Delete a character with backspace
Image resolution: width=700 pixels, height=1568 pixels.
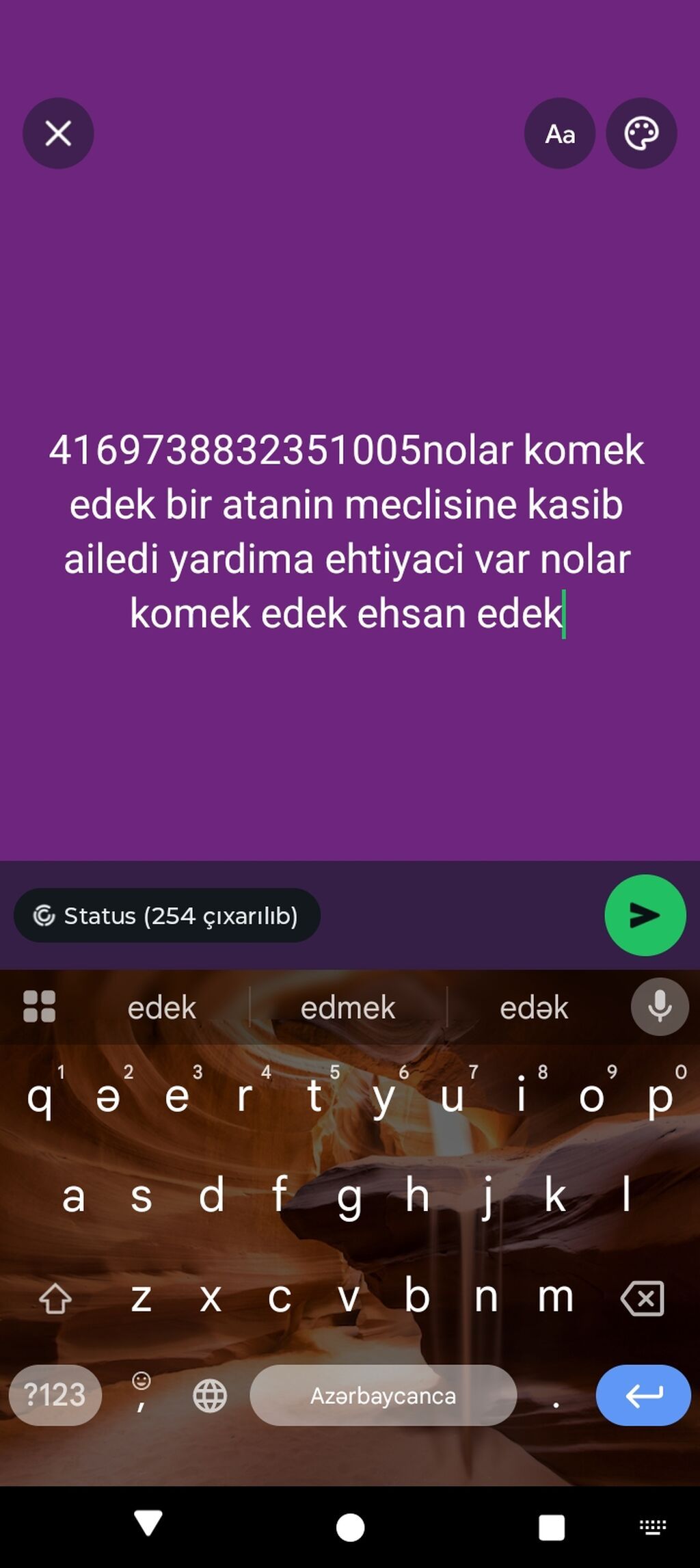coord(642,1298)
